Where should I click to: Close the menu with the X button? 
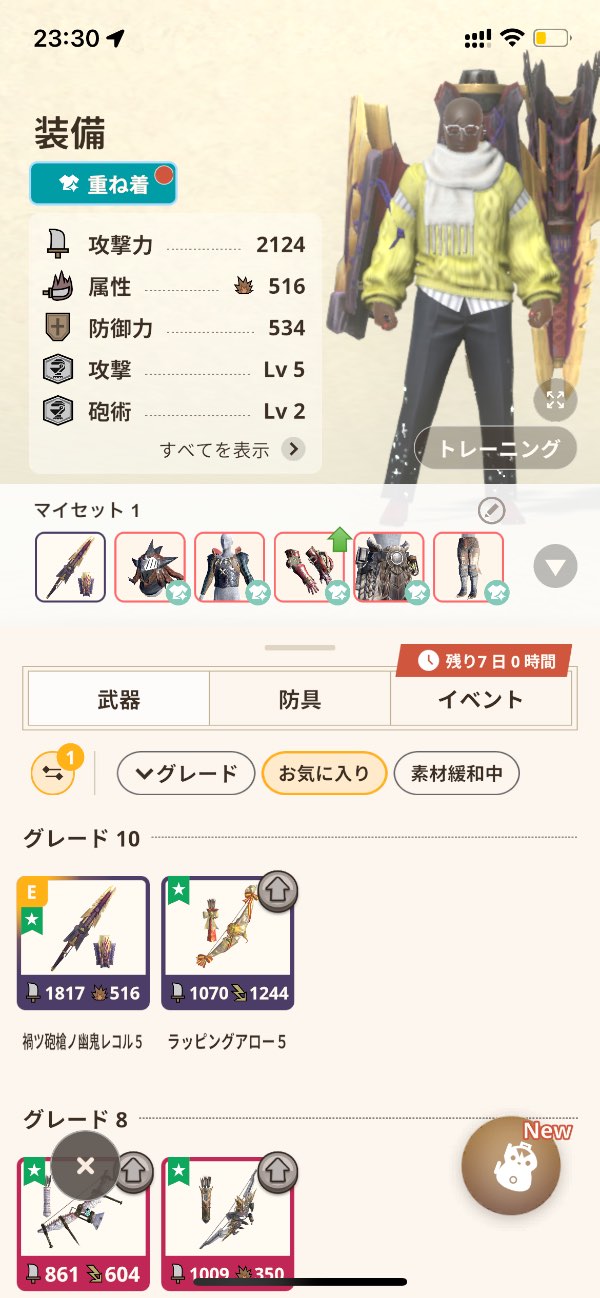pos(85,1165)
